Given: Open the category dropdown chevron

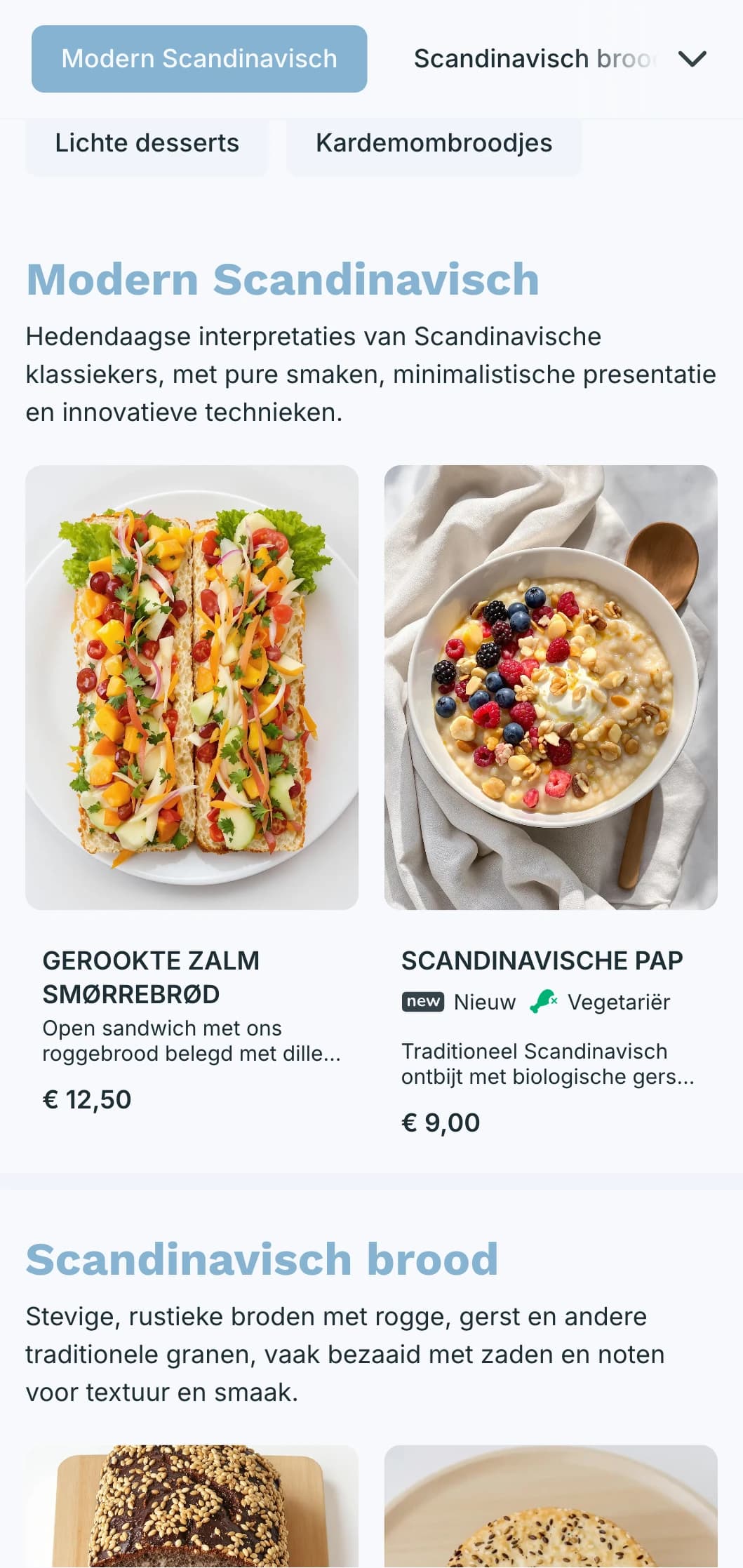Looking at the screenshot, I should pyautogui.click(x=693, y=59).
